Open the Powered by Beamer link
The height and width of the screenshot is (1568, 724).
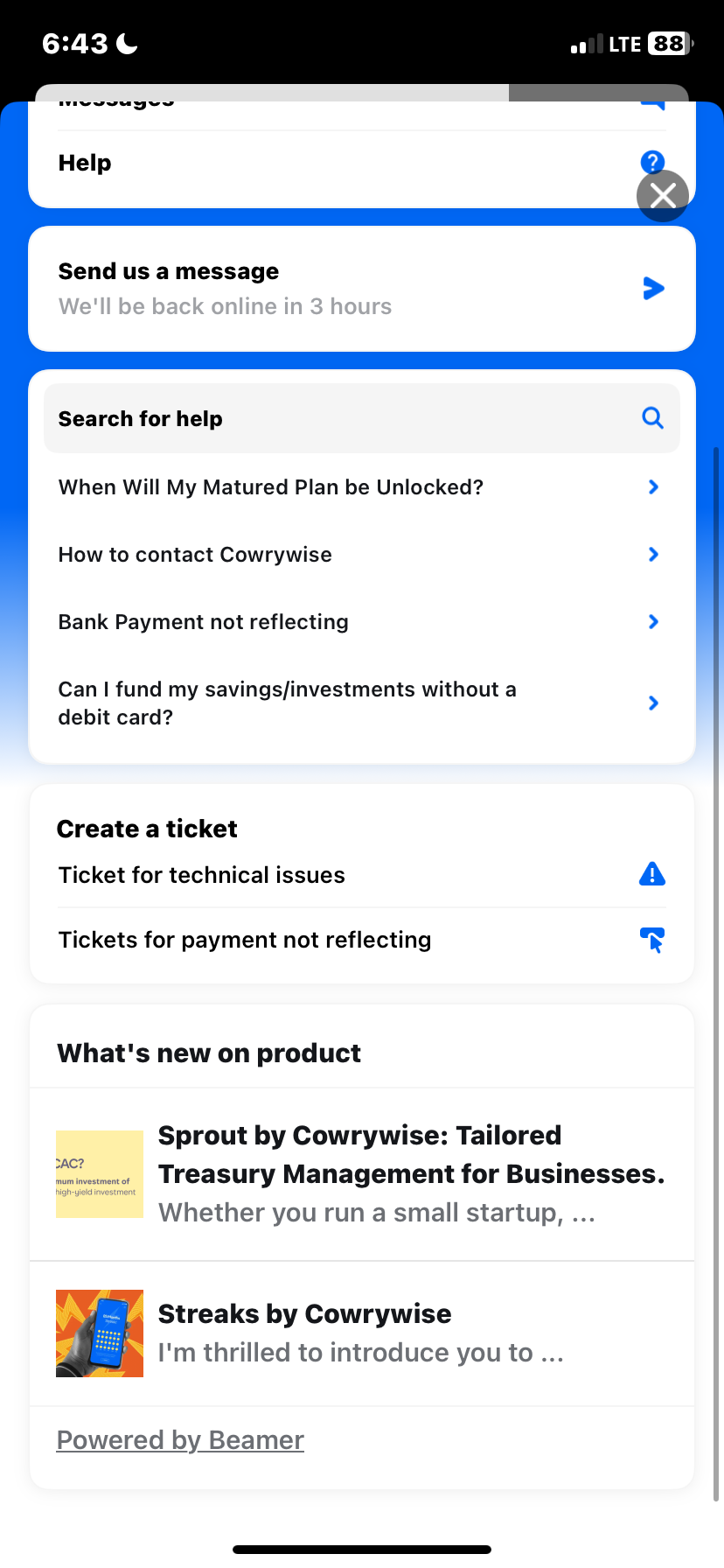point(179,1438)
